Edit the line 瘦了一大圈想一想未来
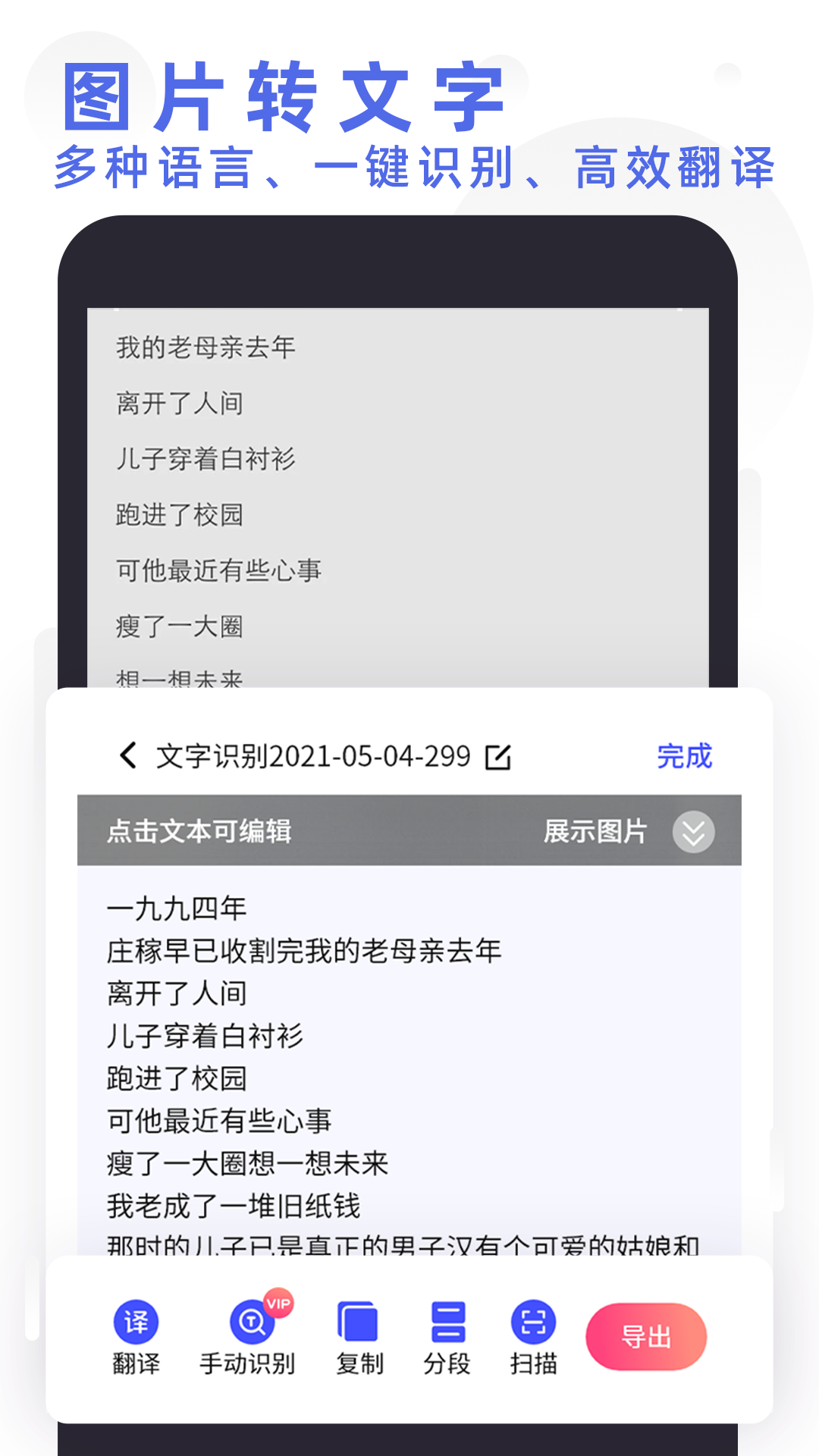Screen dimensions: 819x1456 pos(246,1161)
